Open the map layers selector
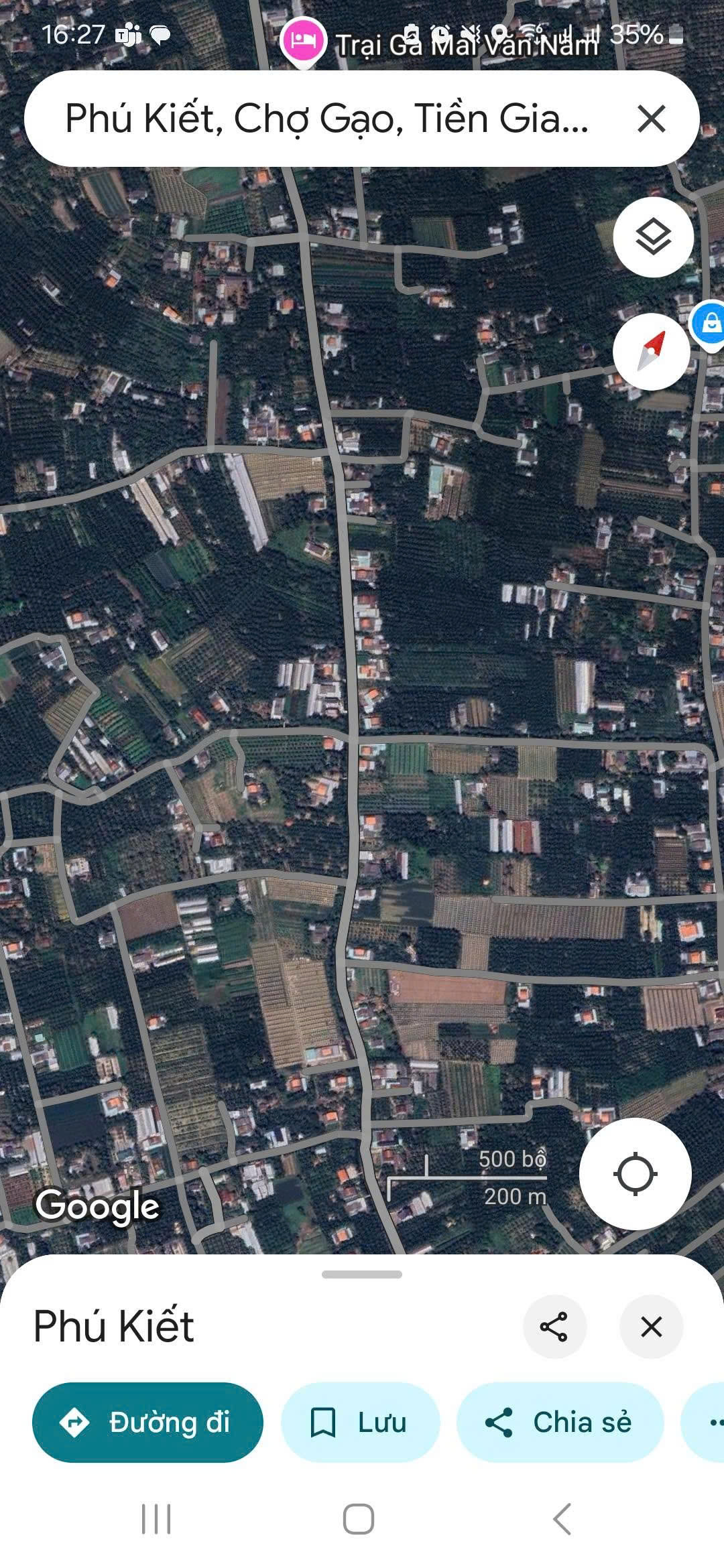 [x=653, y=237]
